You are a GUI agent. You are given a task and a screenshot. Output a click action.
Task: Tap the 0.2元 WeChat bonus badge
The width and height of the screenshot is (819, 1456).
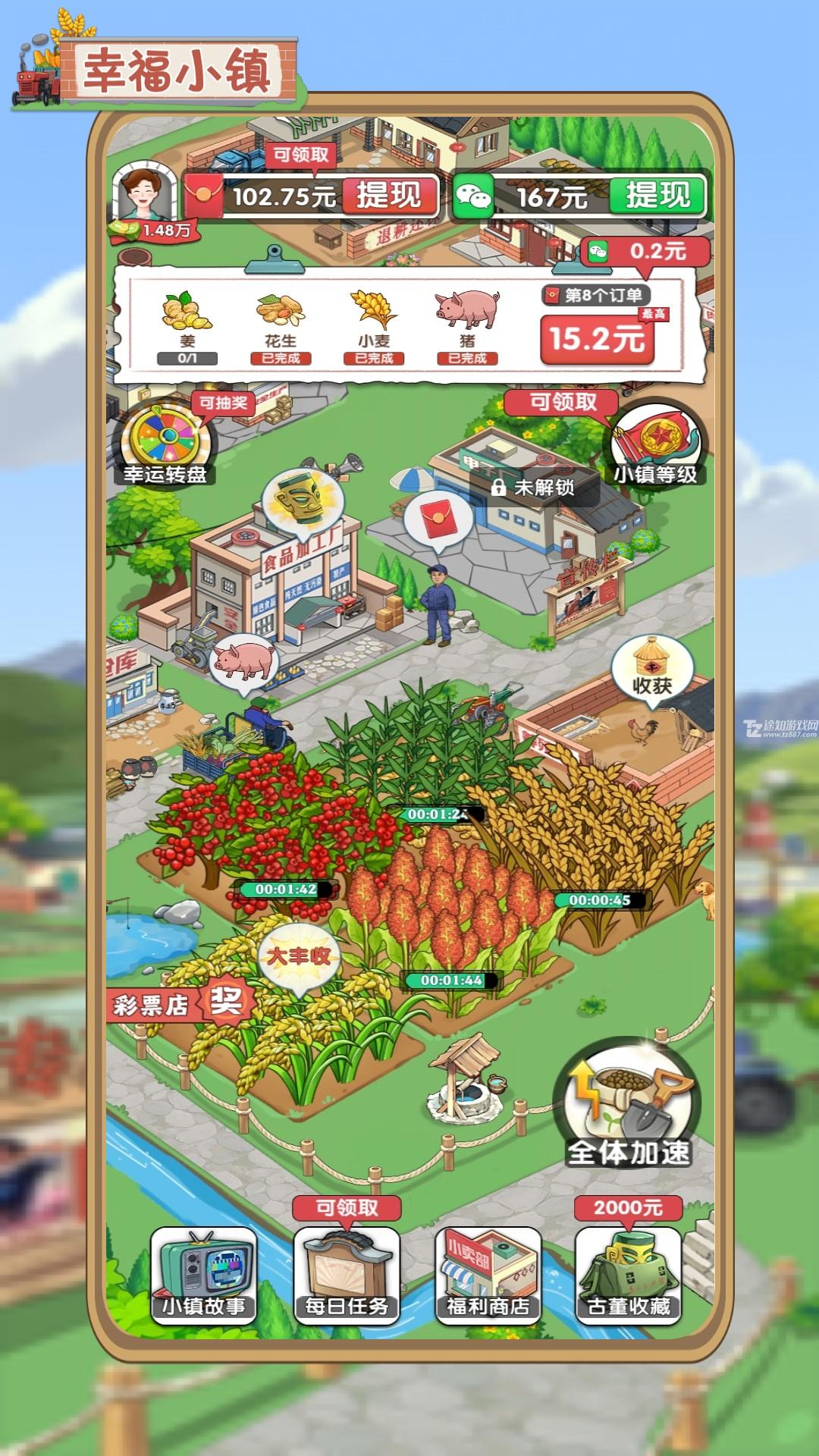click(x=645, y=250)
